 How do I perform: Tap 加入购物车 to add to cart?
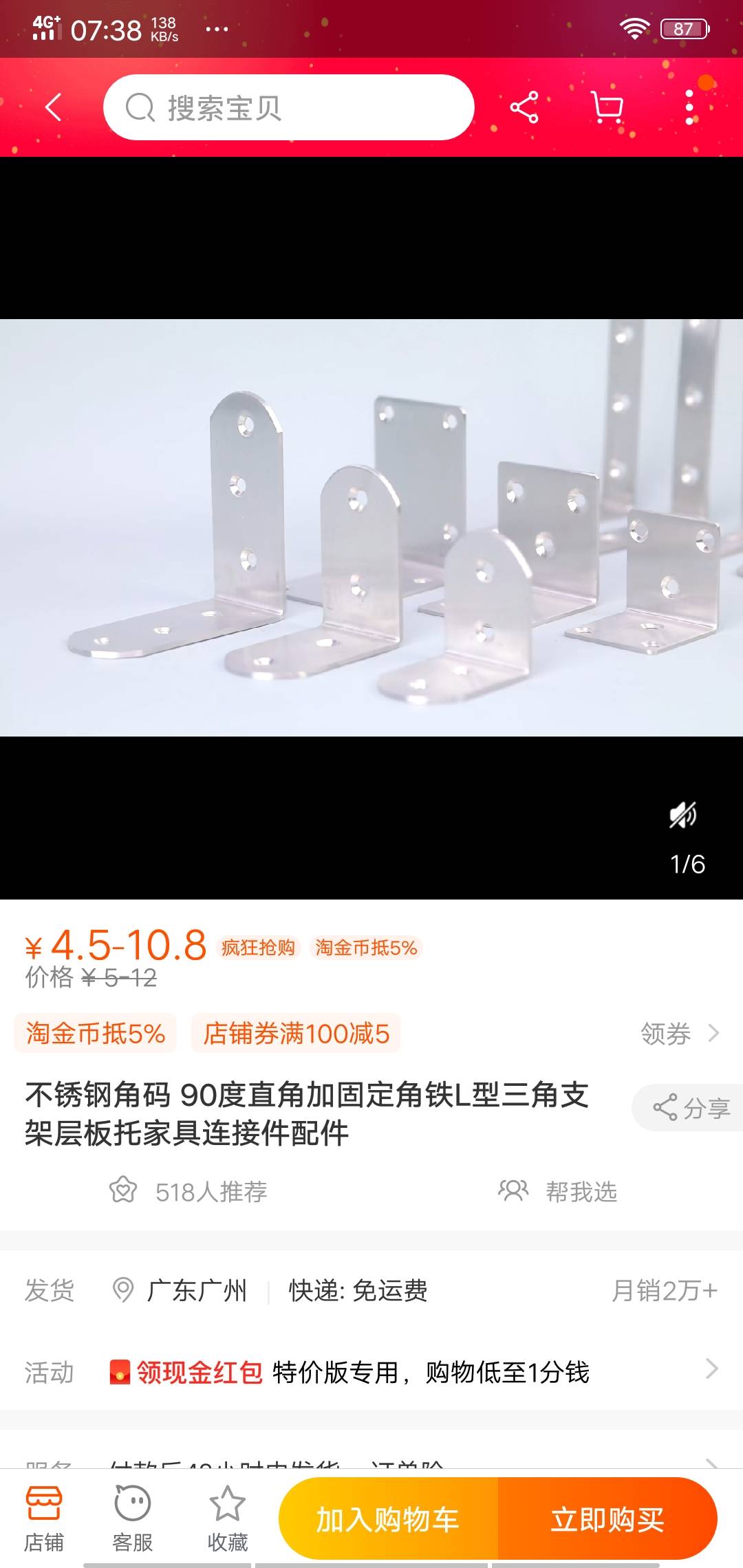pyautogui.click(x=388, y=1519)
